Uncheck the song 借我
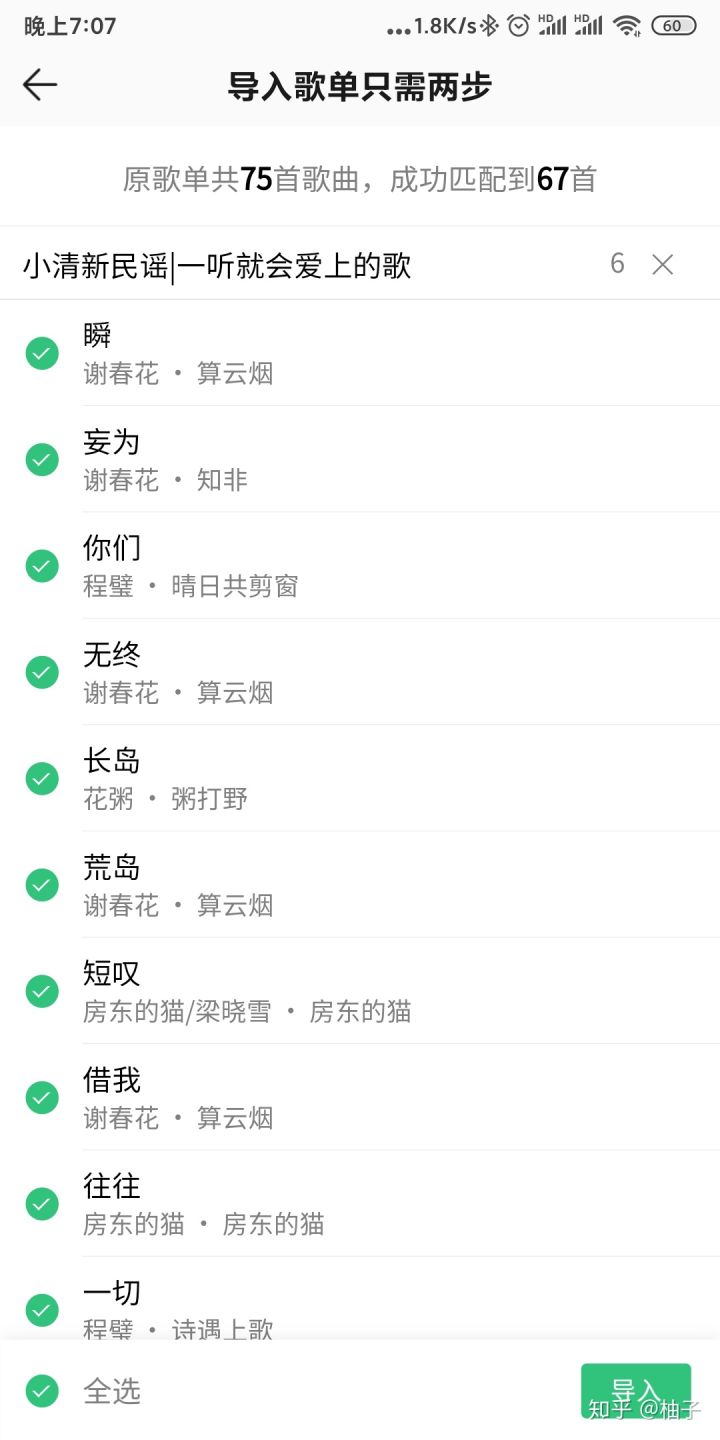720x1440 pixels. [42, 1097]
